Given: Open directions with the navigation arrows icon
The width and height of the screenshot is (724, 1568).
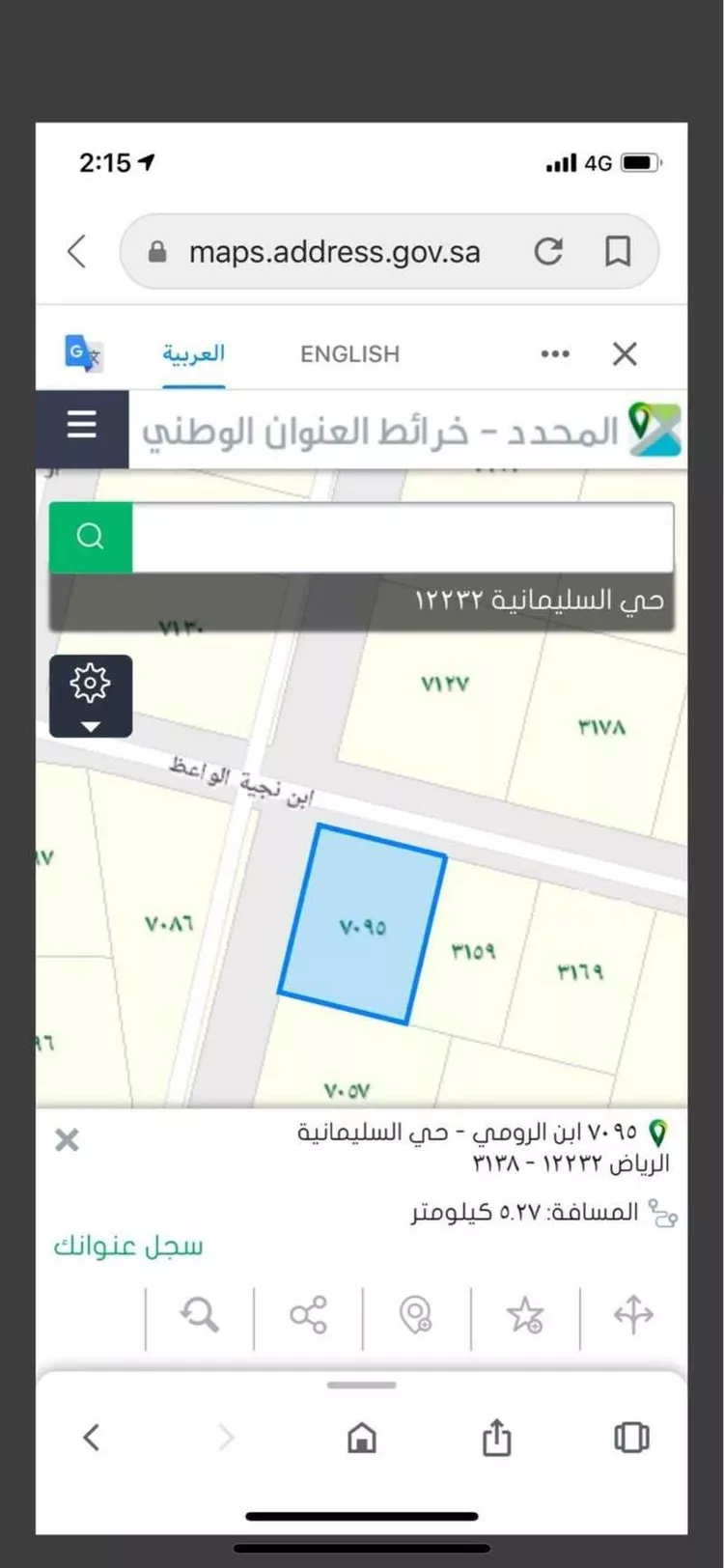Looking at the screenshot, I should click(x=632, y=1314).
